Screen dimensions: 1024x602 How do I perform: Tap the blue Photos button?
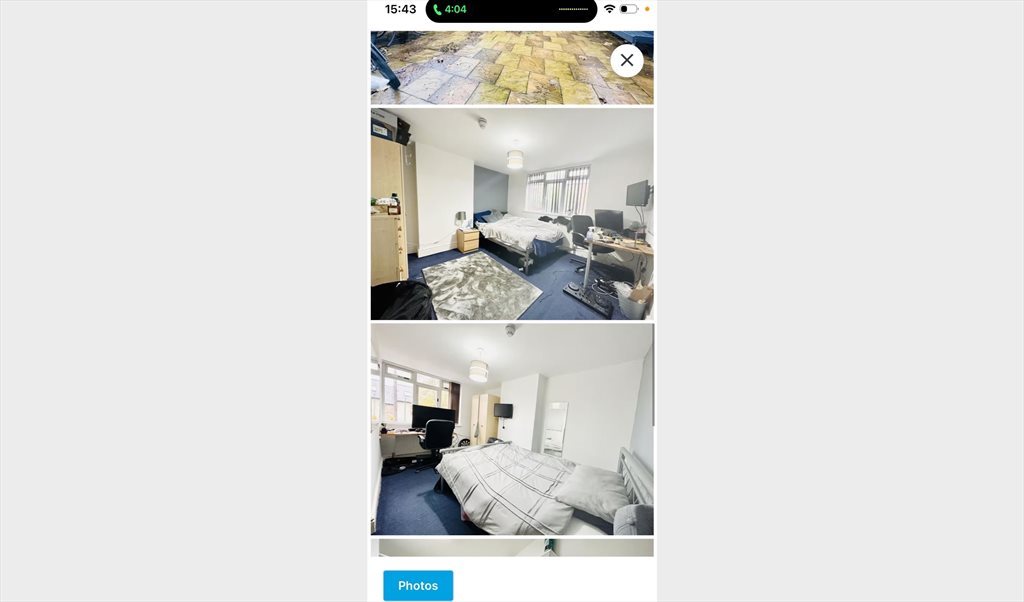point(418,586)
